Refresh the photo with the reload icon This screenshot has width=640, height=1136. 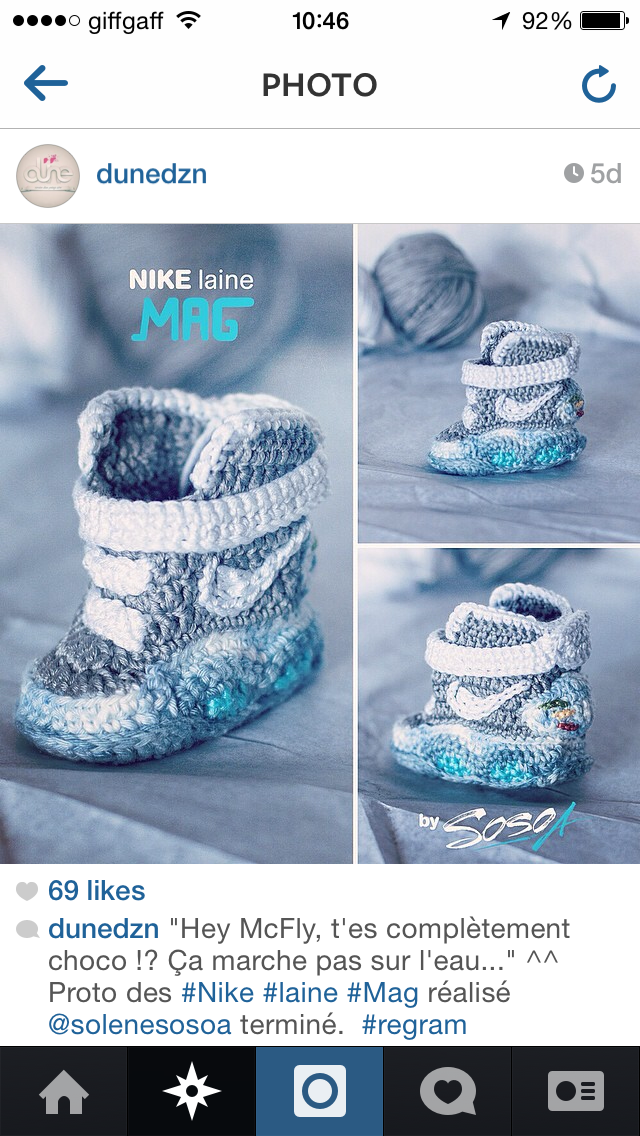pyautogui.click(x=599, y=85)
